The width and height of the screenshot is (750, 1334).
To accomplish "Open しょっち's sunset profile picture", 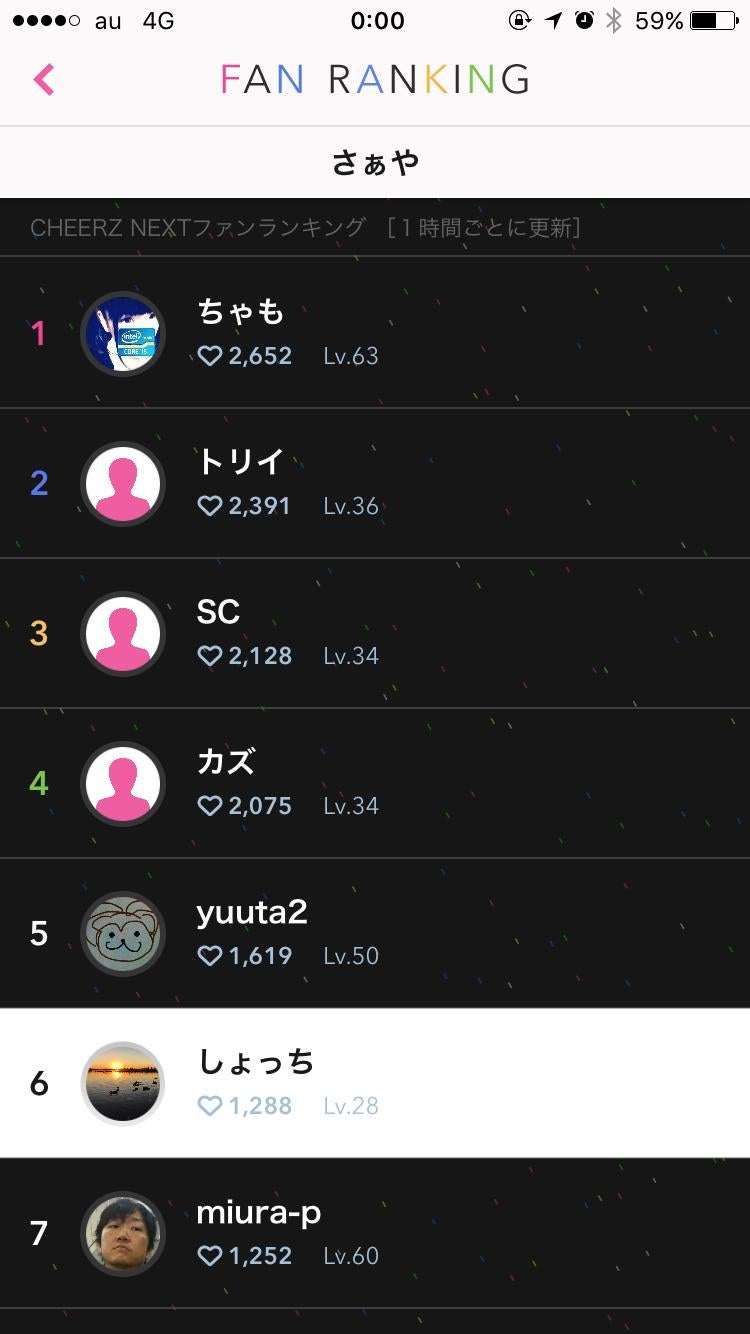I will coord(122,1083).
